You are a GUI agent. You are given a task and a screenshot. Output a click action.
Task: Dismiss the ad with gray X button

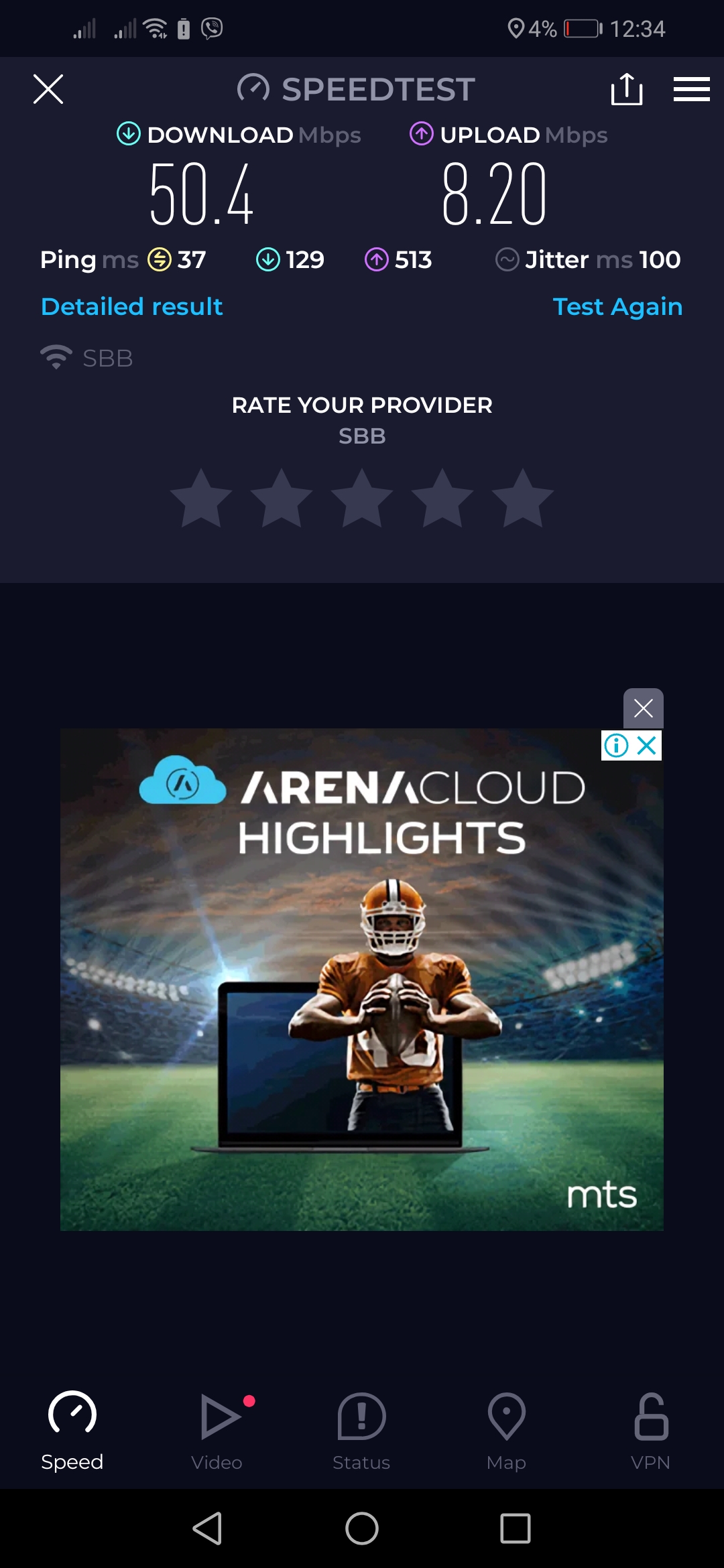click(643, 708)
